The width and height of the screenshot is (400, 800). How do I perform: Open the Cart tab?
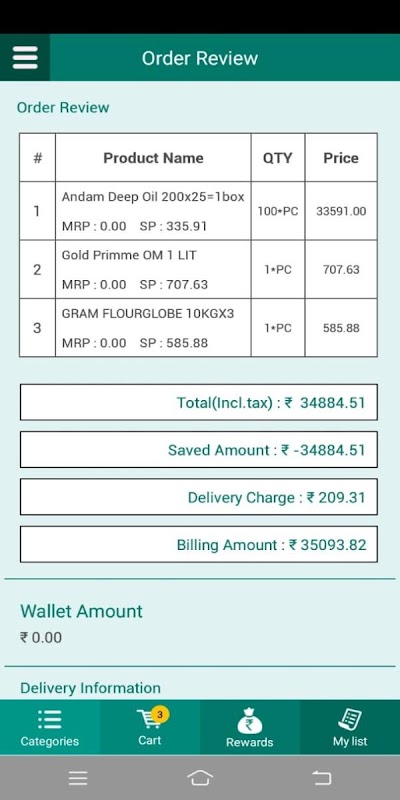click(x=150, y=728)
